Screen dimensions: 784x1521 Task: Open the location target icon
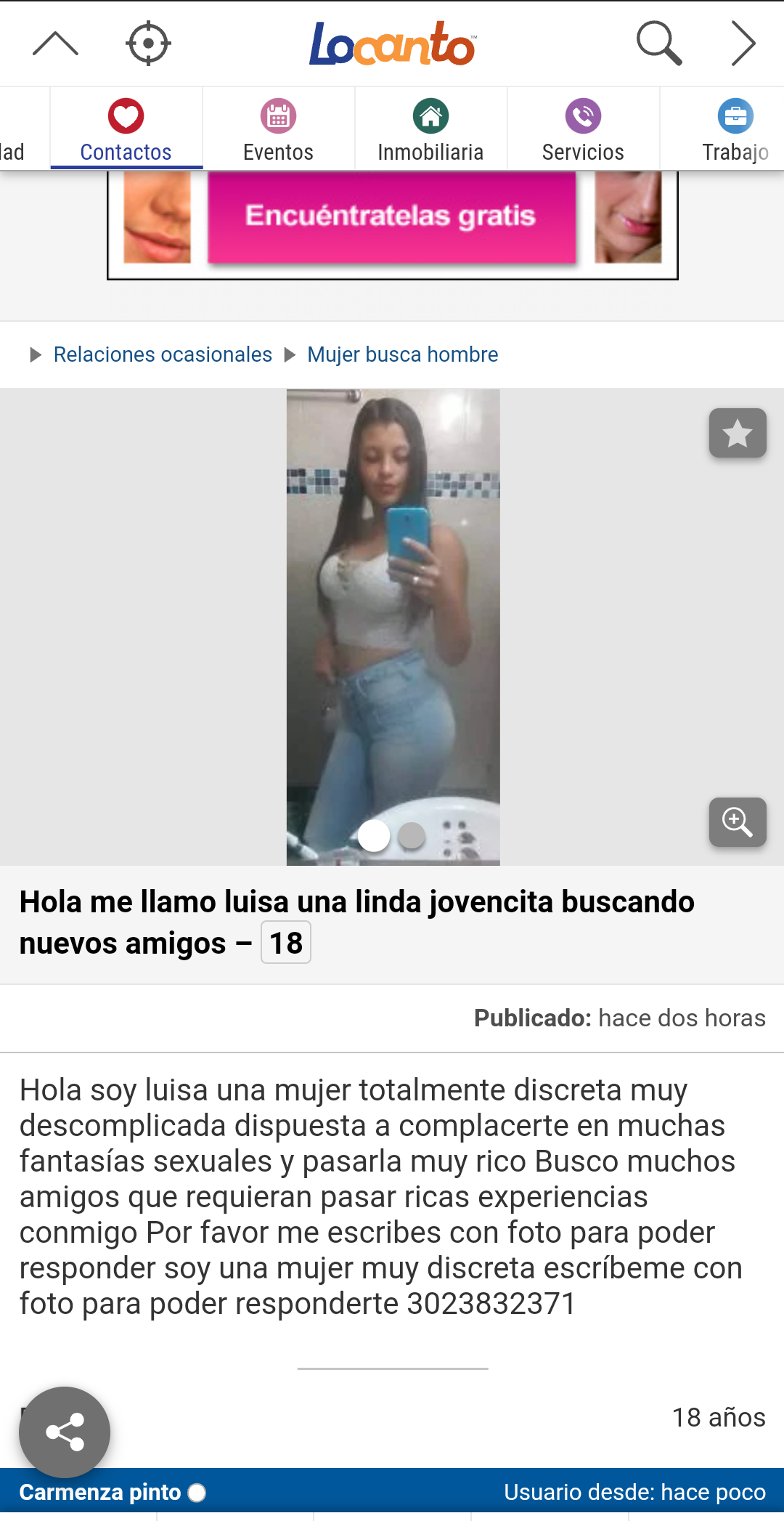[x=148, y=44]
